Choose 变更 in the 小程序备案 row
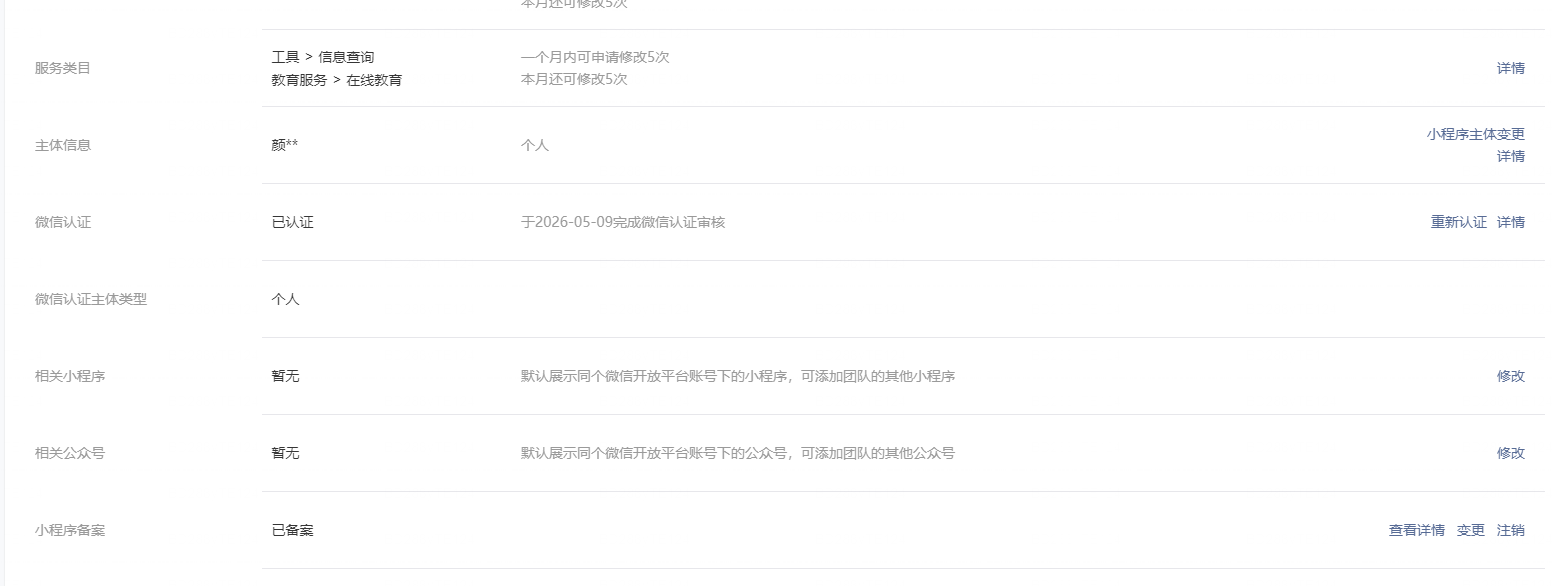This screenshot has height=586, width=1552. click(1470, 530)
